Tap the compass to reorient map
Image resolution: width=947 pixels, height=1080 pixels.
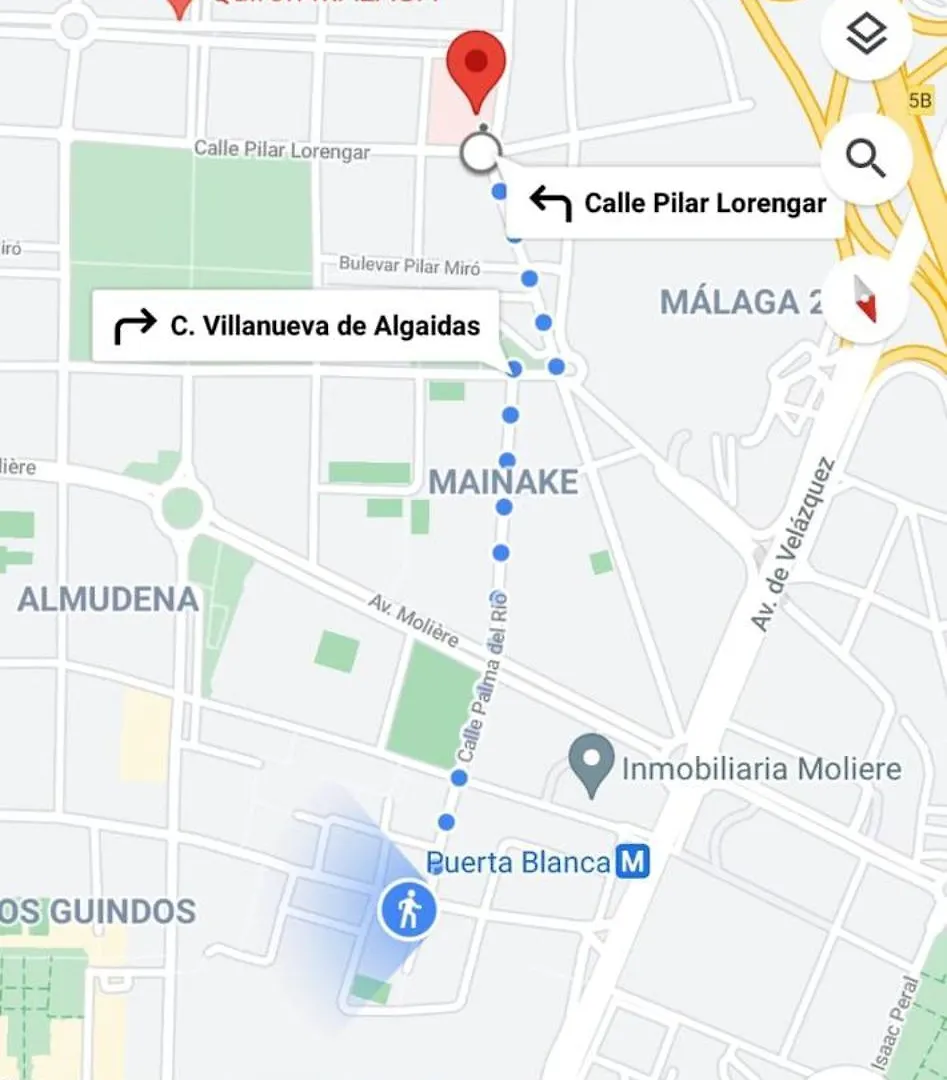tap(864, 299)
